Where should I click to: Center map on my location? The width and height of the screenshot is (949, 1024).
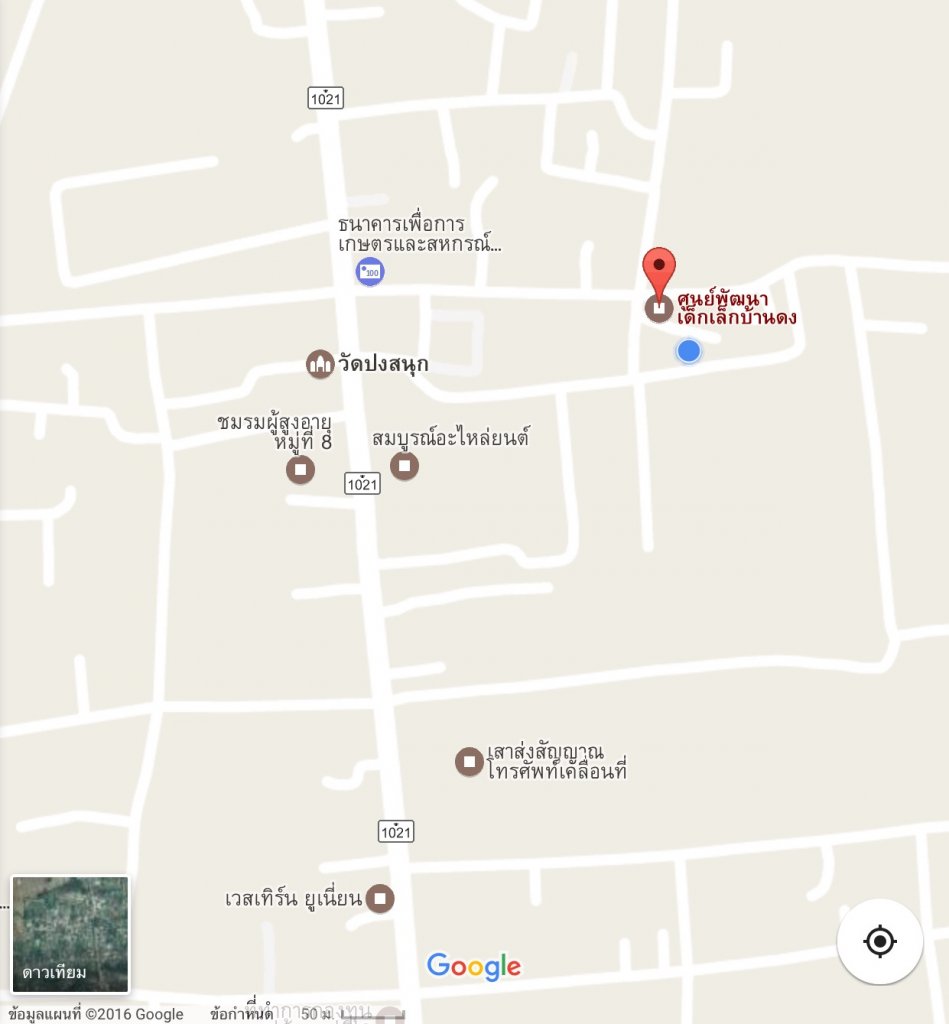tap(879, 941)
